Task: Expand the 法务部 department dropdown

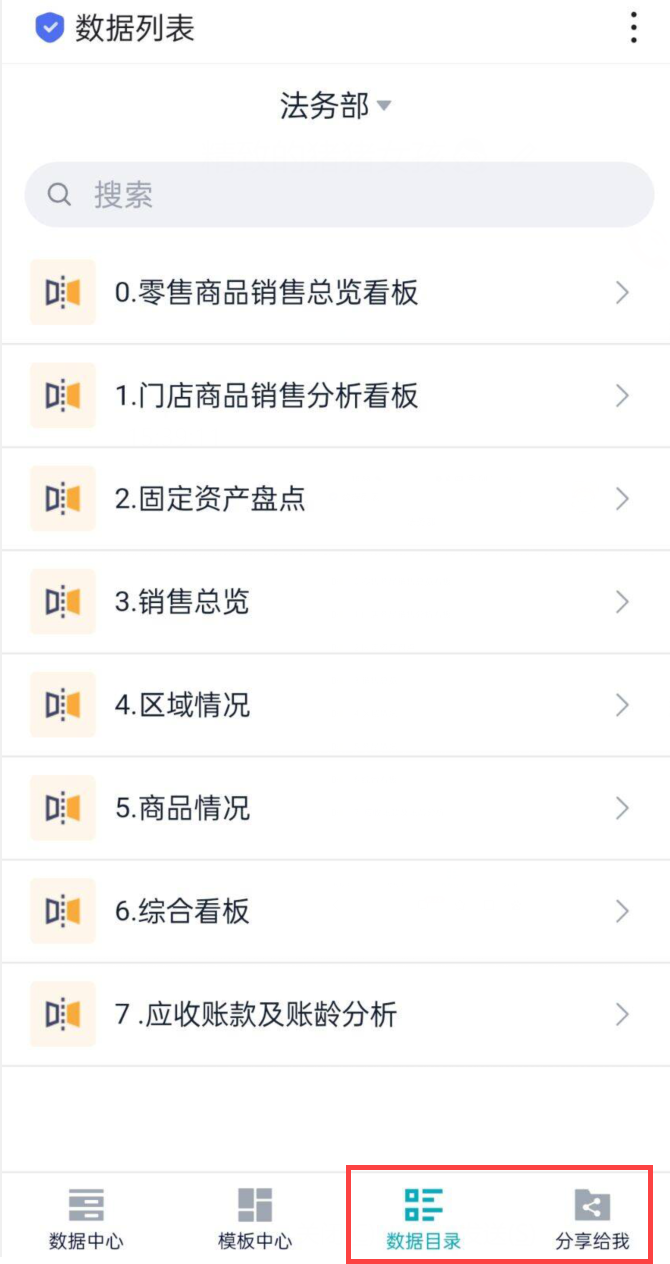Action: click(335, 106)
